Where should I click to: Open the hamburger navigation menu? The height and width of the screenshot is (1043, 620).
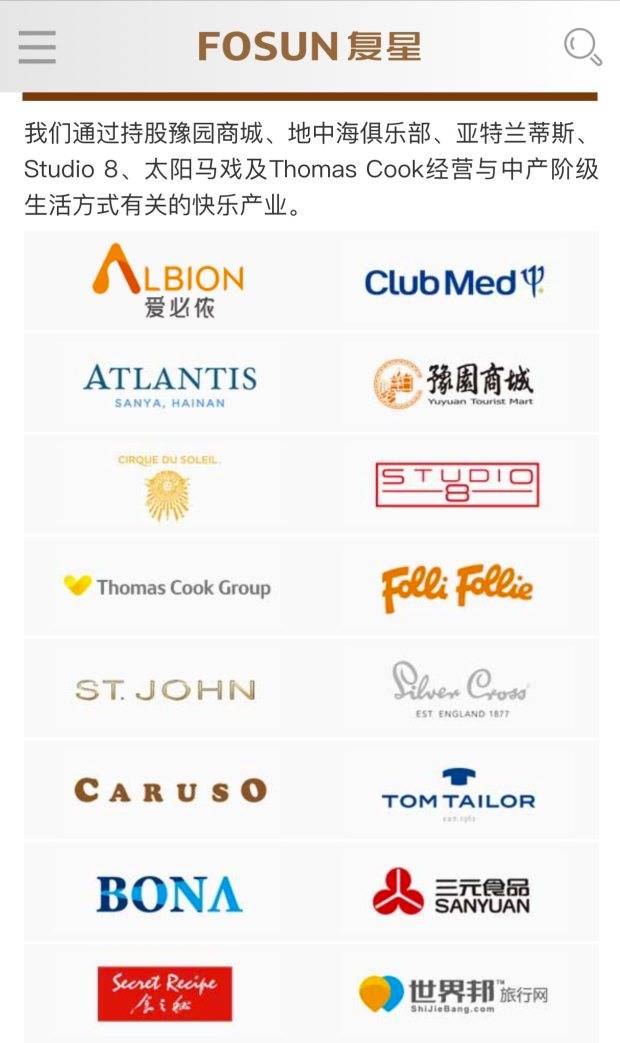[x=37, y=46]
